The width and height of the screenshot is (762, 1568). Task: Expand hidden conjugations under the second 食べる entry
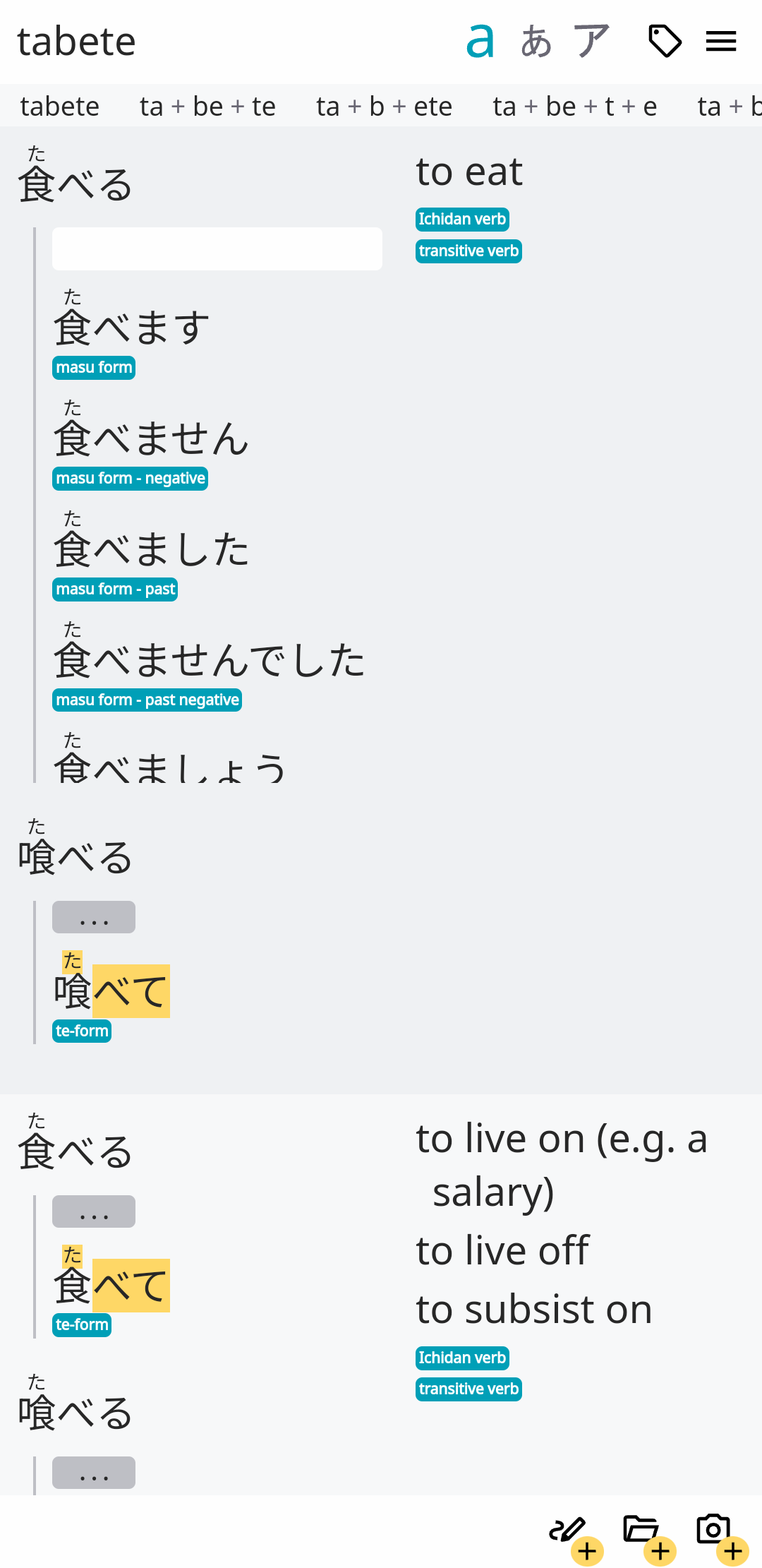pos(94,1209)
